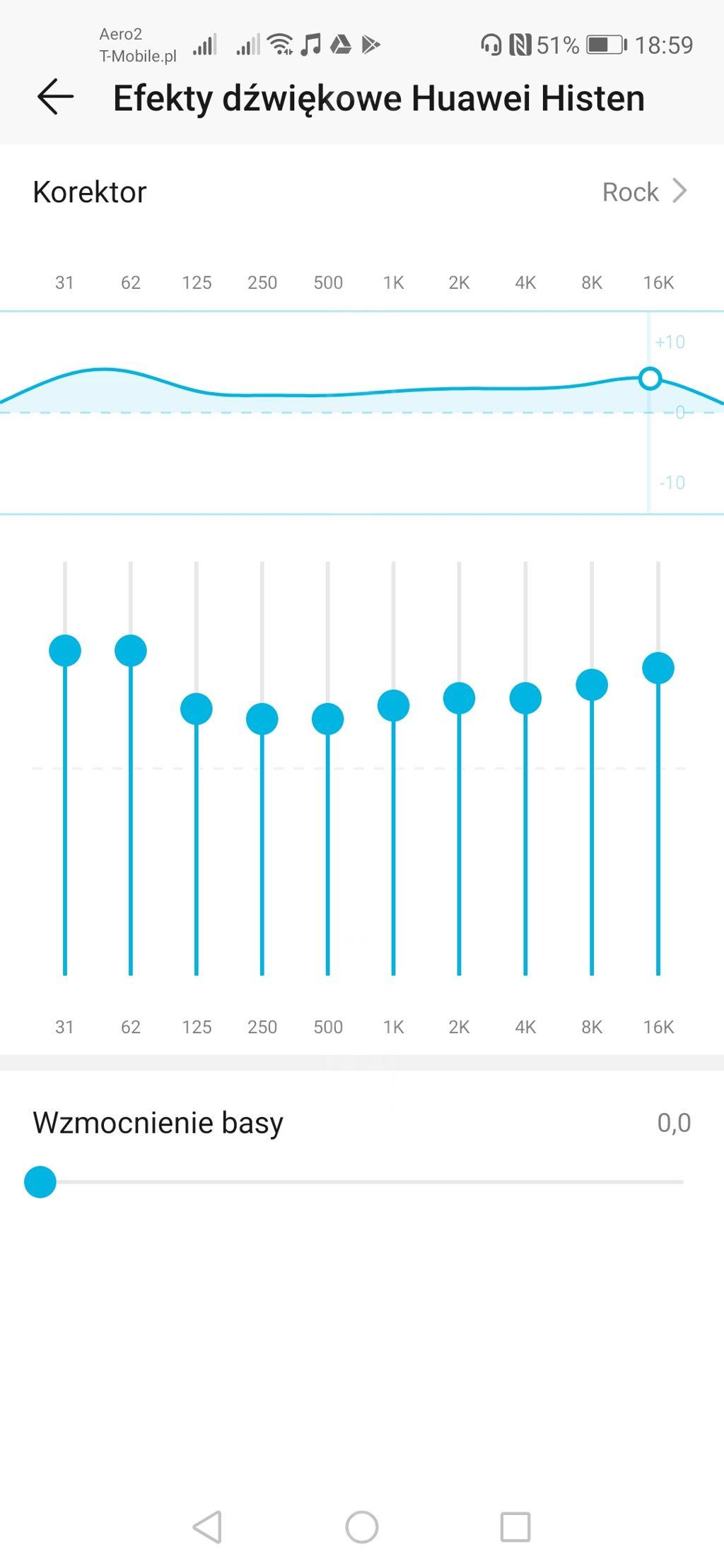Tap the Wzmocnienie basy slider knob
The width and height of the screenshot is (724, 1568).
40,1182
